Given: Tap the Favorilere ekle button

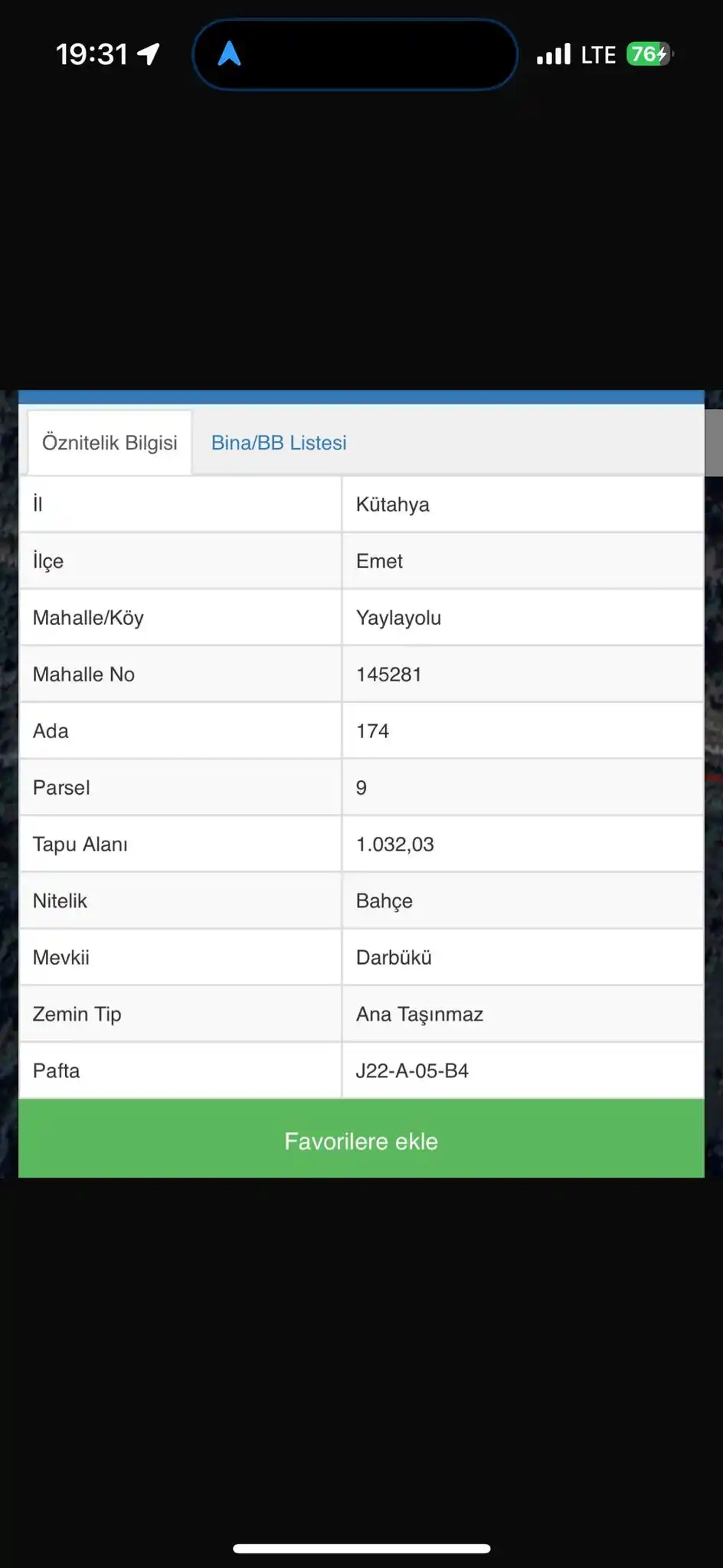Looking at the screenshot, I should pos(361,1141).
